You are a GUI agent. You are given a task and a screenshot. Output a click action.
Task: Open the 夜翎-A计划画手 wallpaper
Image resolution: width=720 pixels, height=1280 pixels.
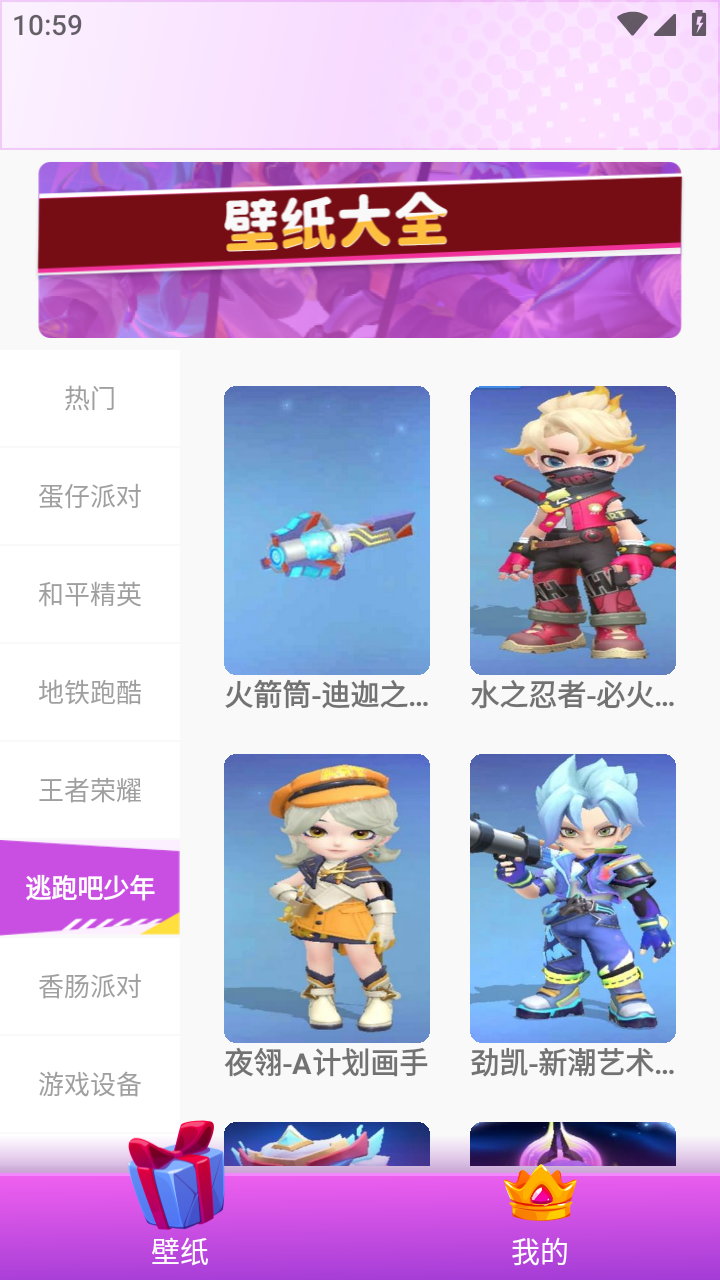tap(327, 898)
